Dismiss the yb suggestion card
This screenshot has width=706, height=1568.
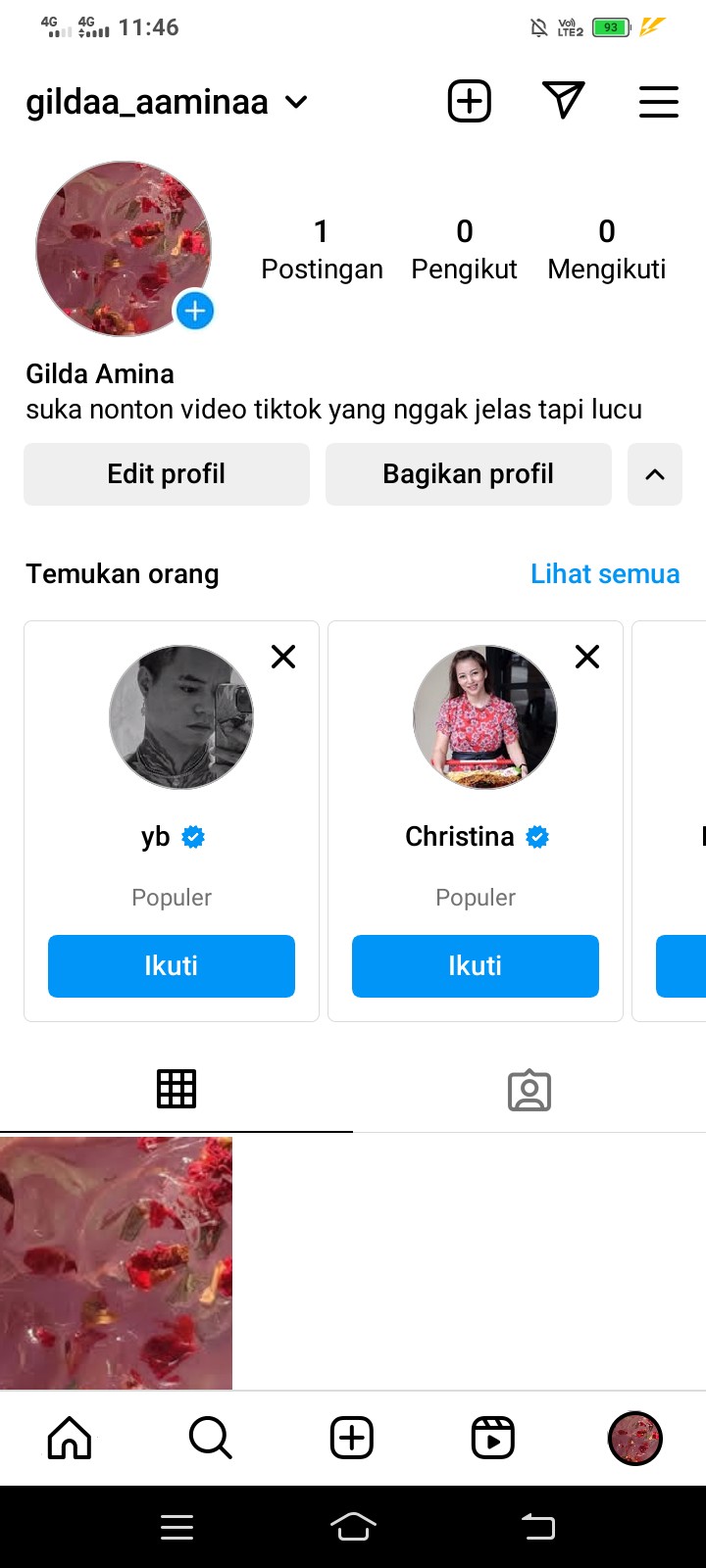283,657
